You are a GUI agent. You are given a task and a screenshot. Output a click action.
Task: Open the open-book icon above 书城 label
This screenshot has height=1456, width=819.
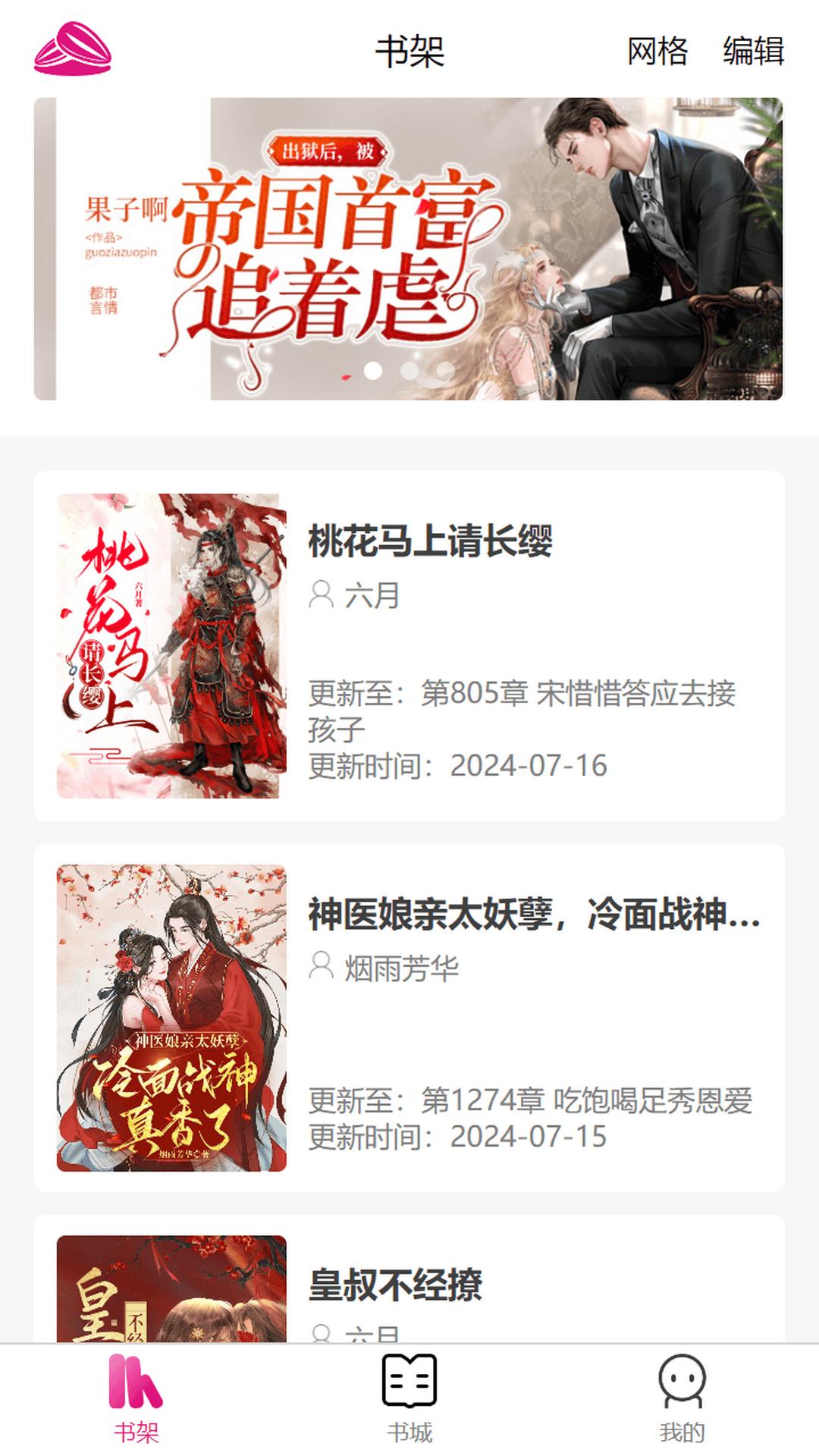point(409,1380)
